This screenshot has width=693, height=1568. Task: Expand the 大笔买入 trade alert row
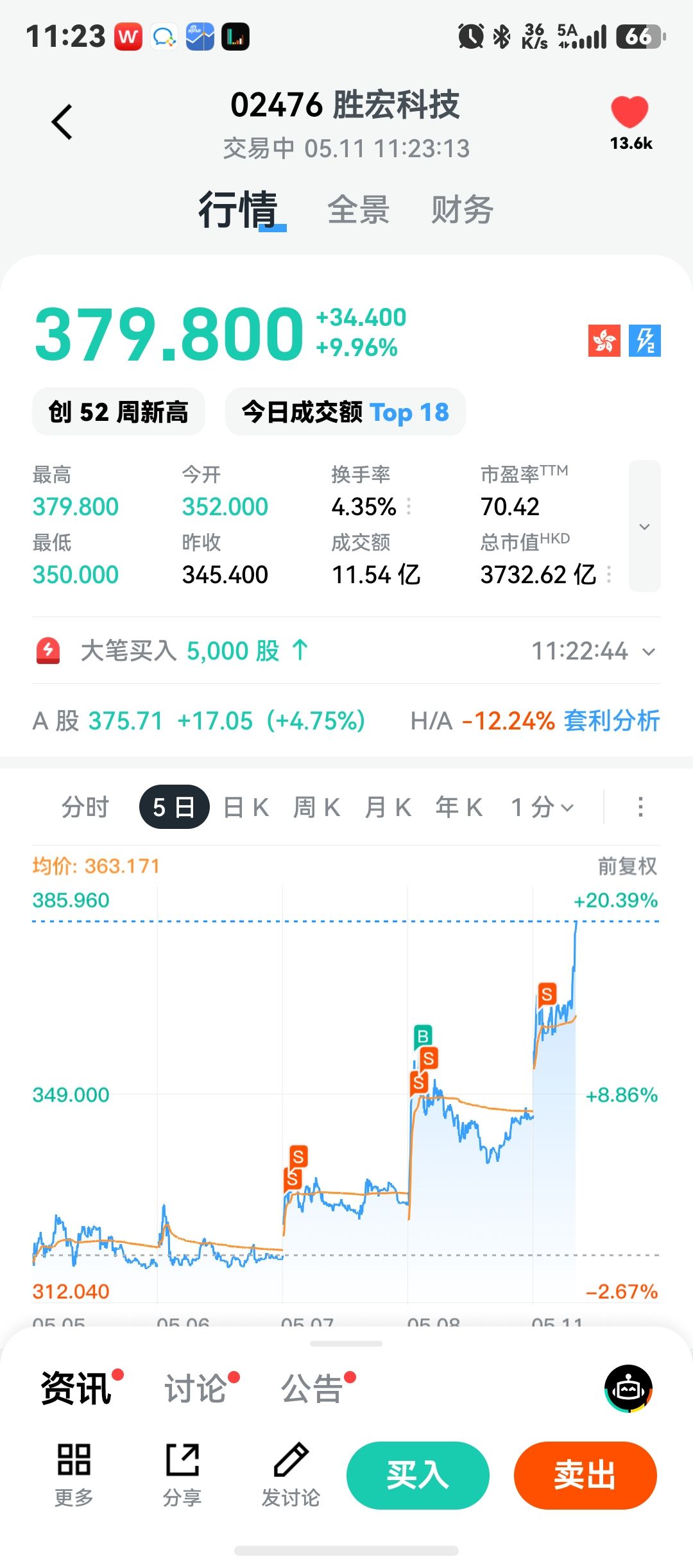[346, 651]
